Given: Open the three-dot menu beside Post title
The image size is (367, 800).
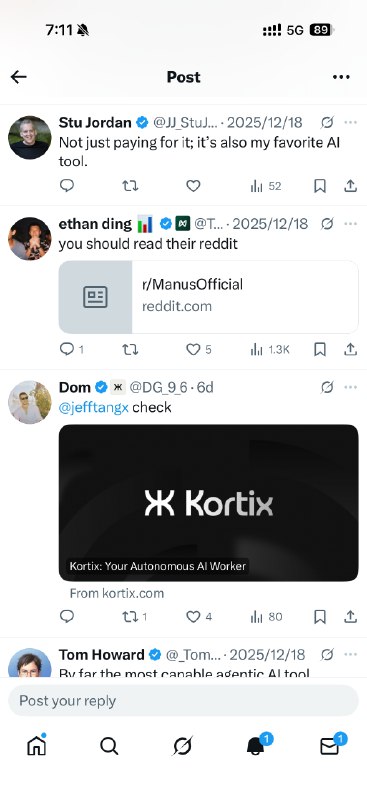Looking at the screenshot, I should coord(341,77).
